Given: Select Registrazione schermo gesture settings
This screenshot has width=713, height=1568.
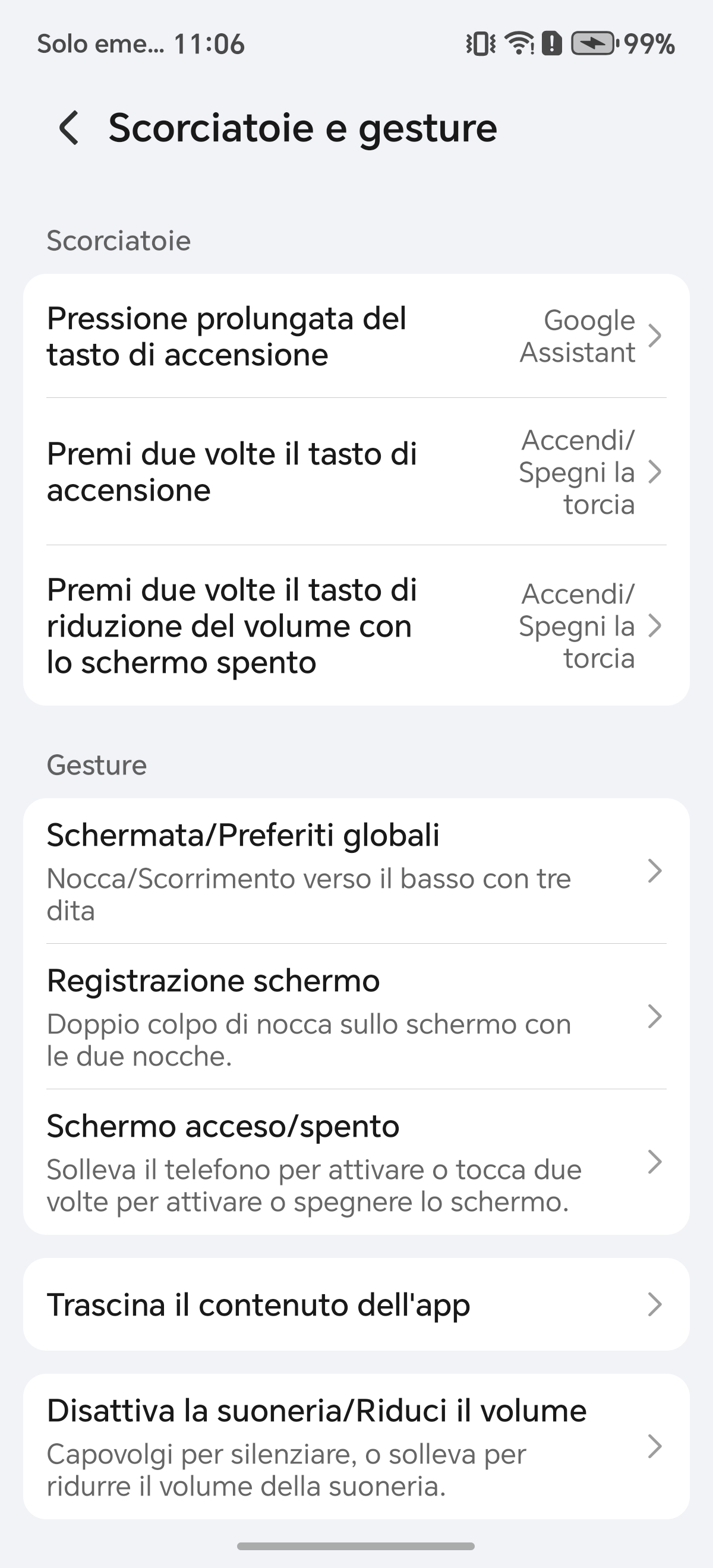Looking at the screenshot, I should click(x=355, y=1016).
